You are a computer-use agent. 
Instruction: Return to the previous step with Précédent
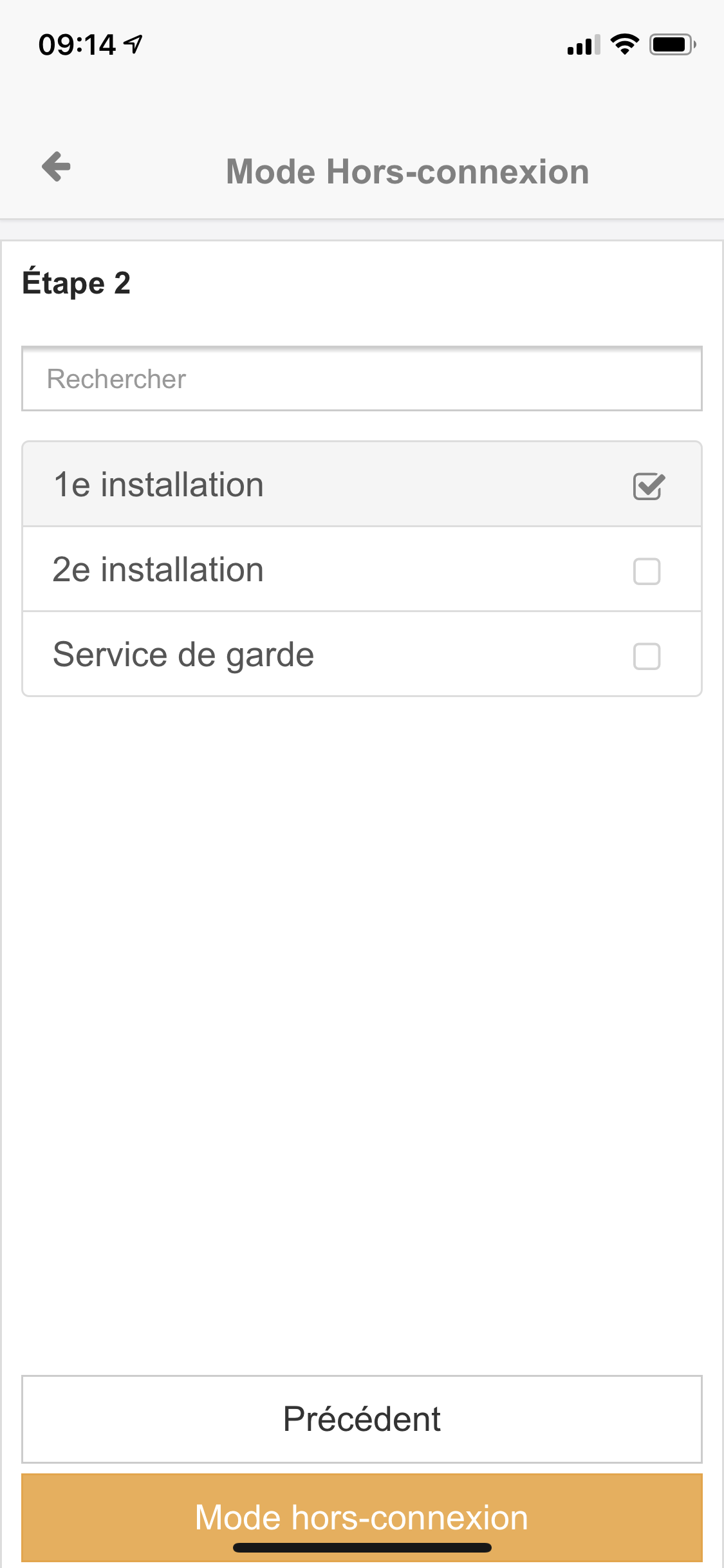(362, 1419)
